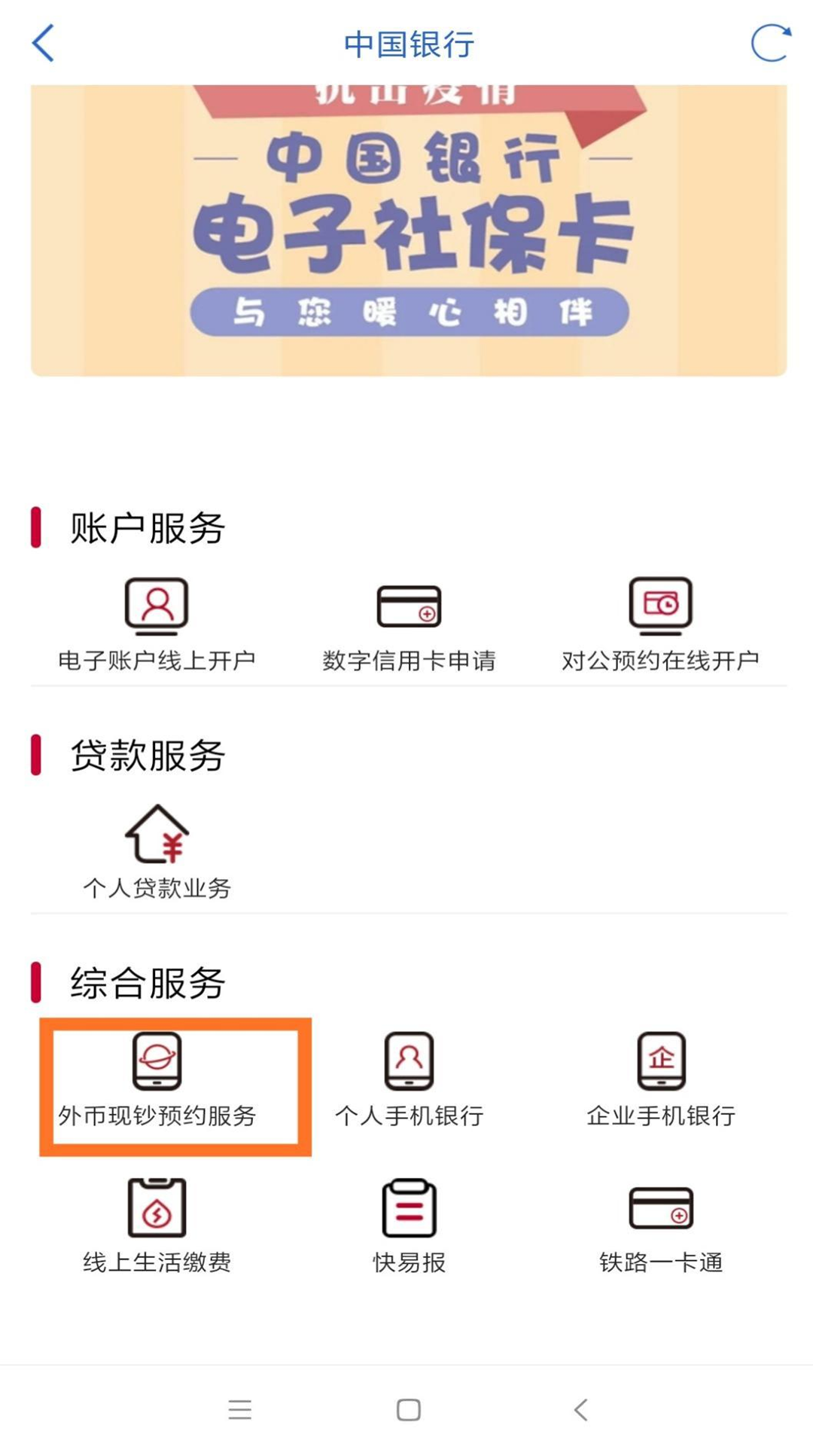Open 线上生活缴费
813x1456 pixels.
coord(157,1226)
